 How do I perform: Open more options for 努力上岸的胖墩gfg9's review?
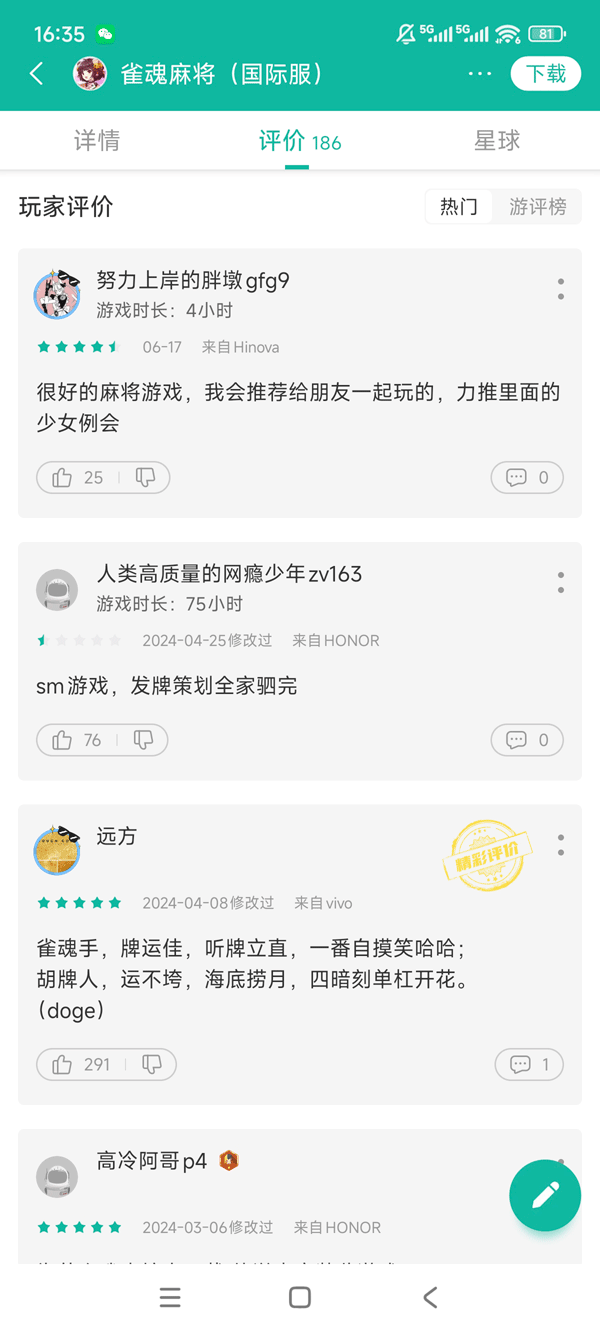click(561, 289)
